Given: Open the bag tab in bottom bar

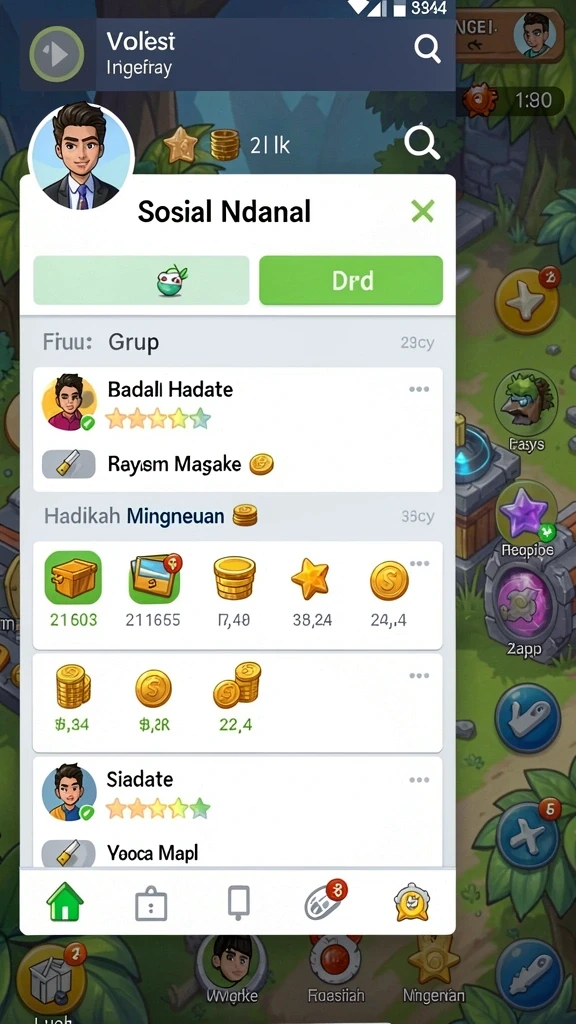Looking at the screenshot, I should pos(151,905).
